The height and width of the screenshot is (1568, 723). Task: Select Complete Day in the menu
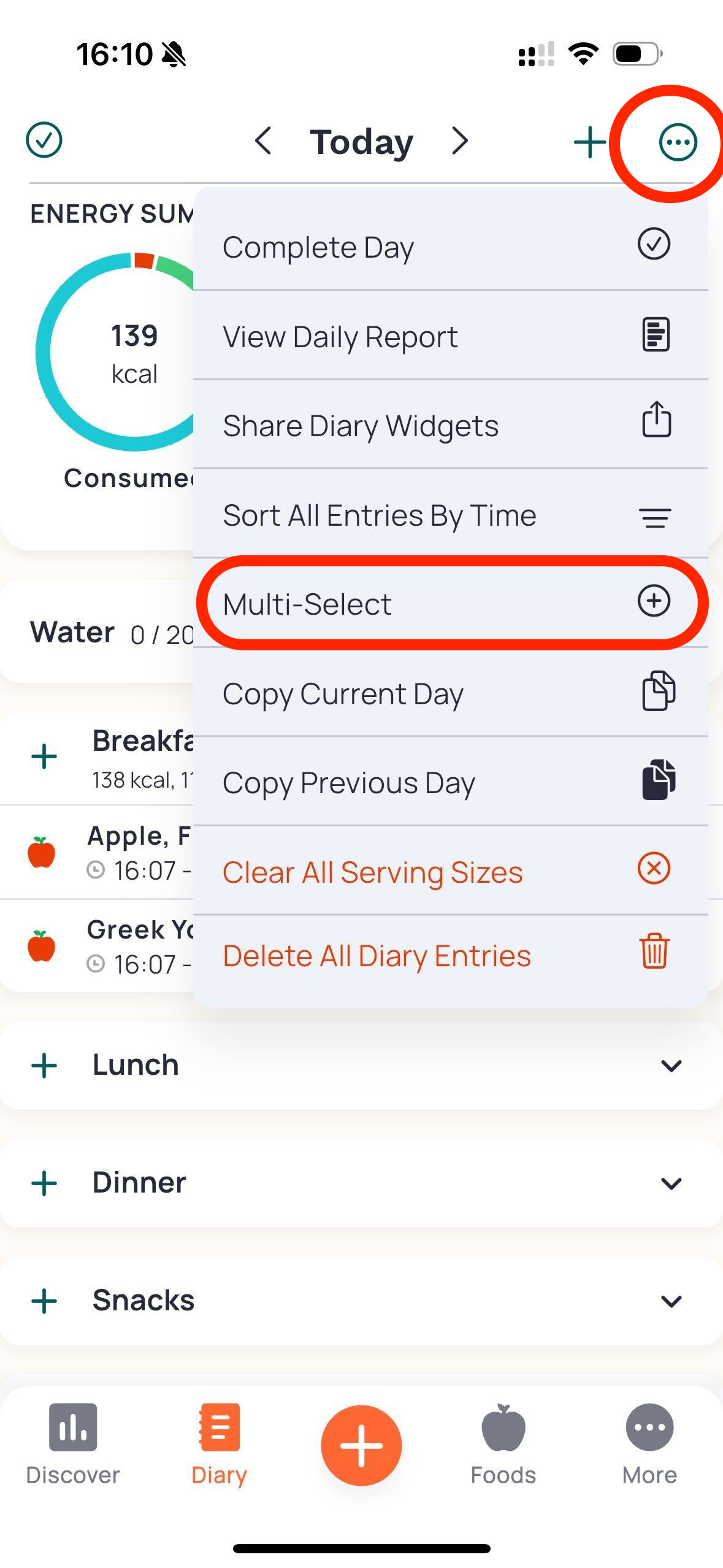click(x=451, y=246)
